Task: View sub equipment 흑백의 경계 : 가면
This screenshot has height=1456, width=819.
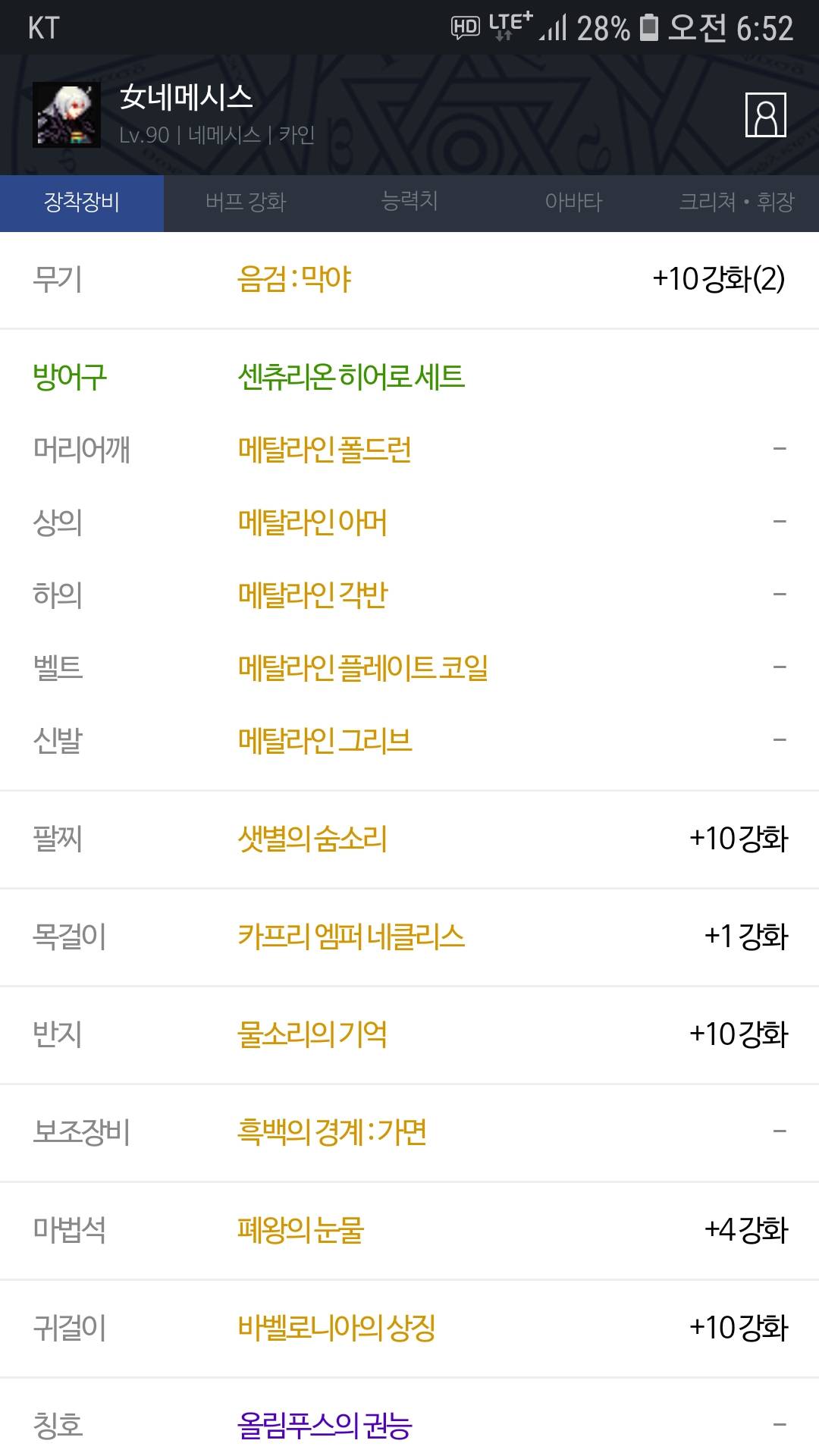Action: tap(332, 1132)
